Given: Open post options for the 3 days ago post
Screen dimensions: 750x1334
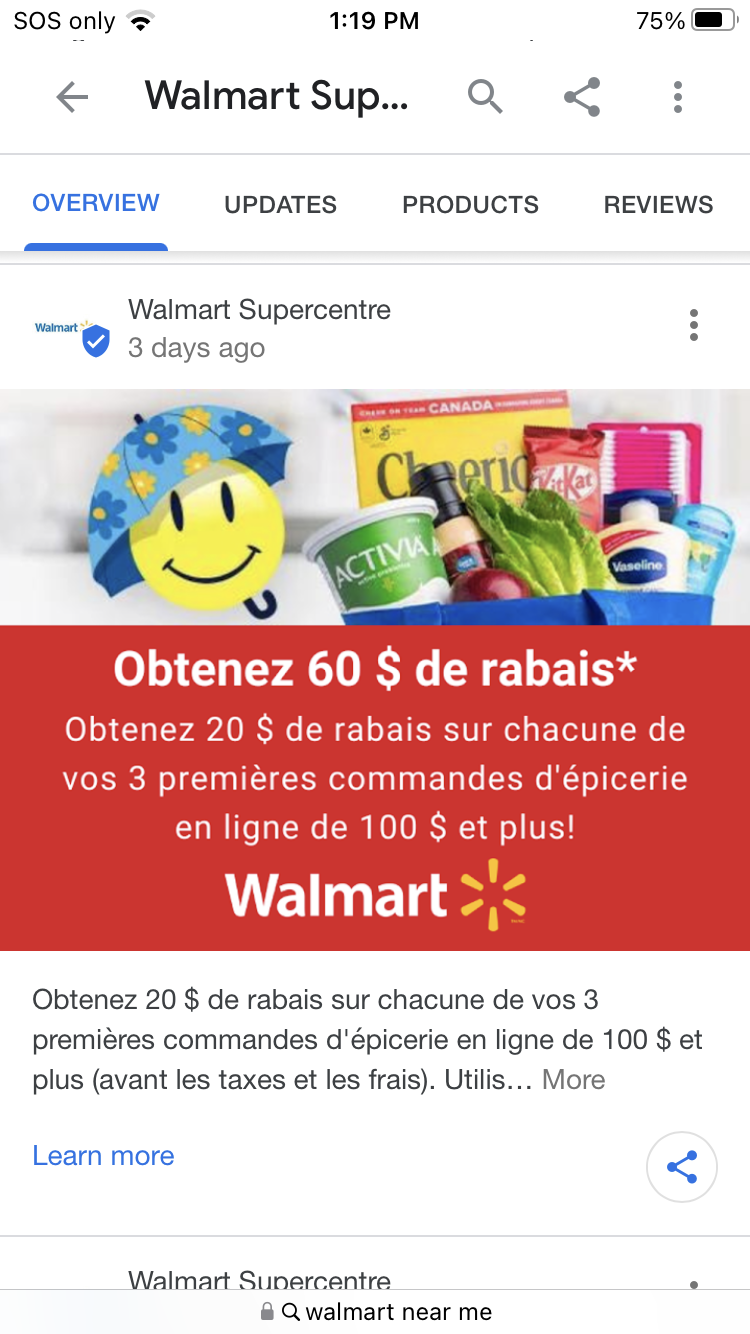Looking at the screenshot, I should pyautogui.click(x=694, y=325).
